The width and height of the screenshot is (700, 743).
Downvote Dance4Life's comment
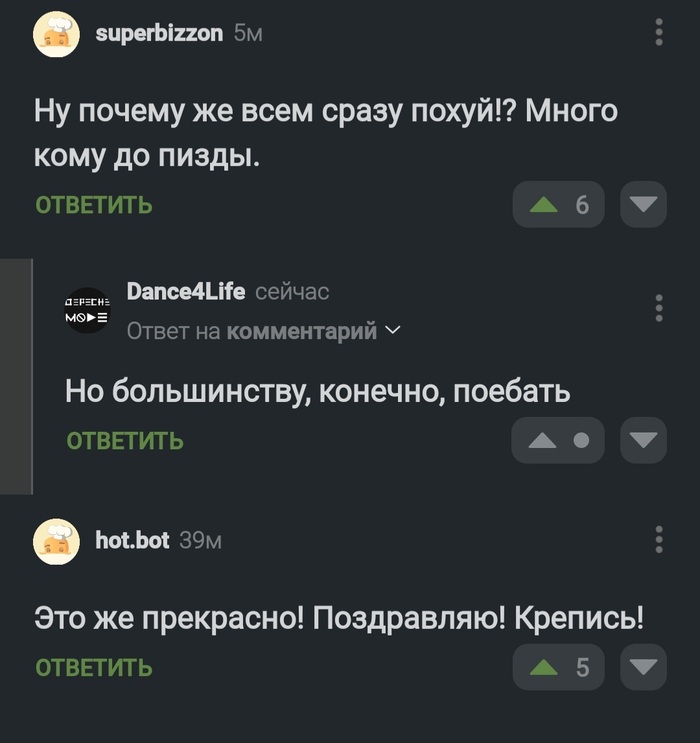[643, 440]
